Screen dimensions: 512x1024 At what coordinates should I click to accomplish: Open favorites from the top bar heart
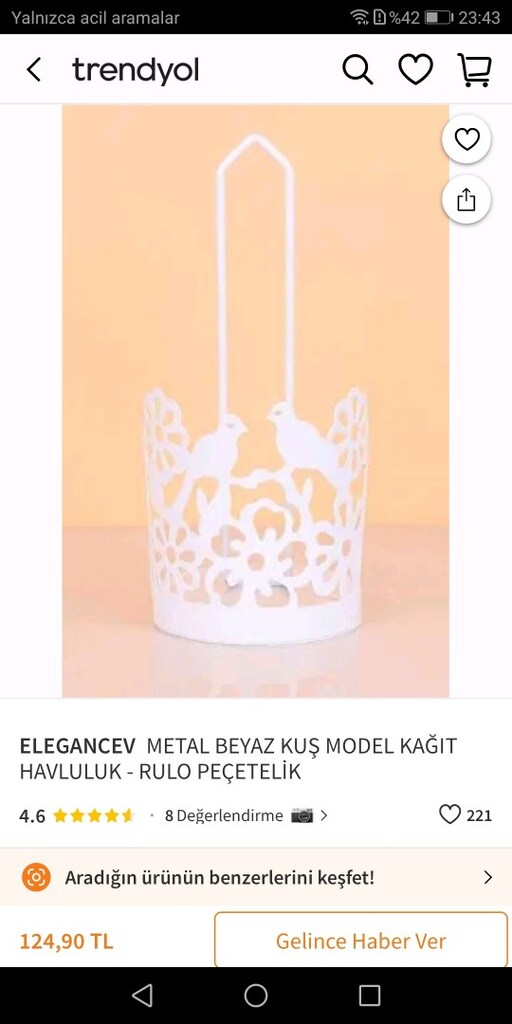[416, 69]
